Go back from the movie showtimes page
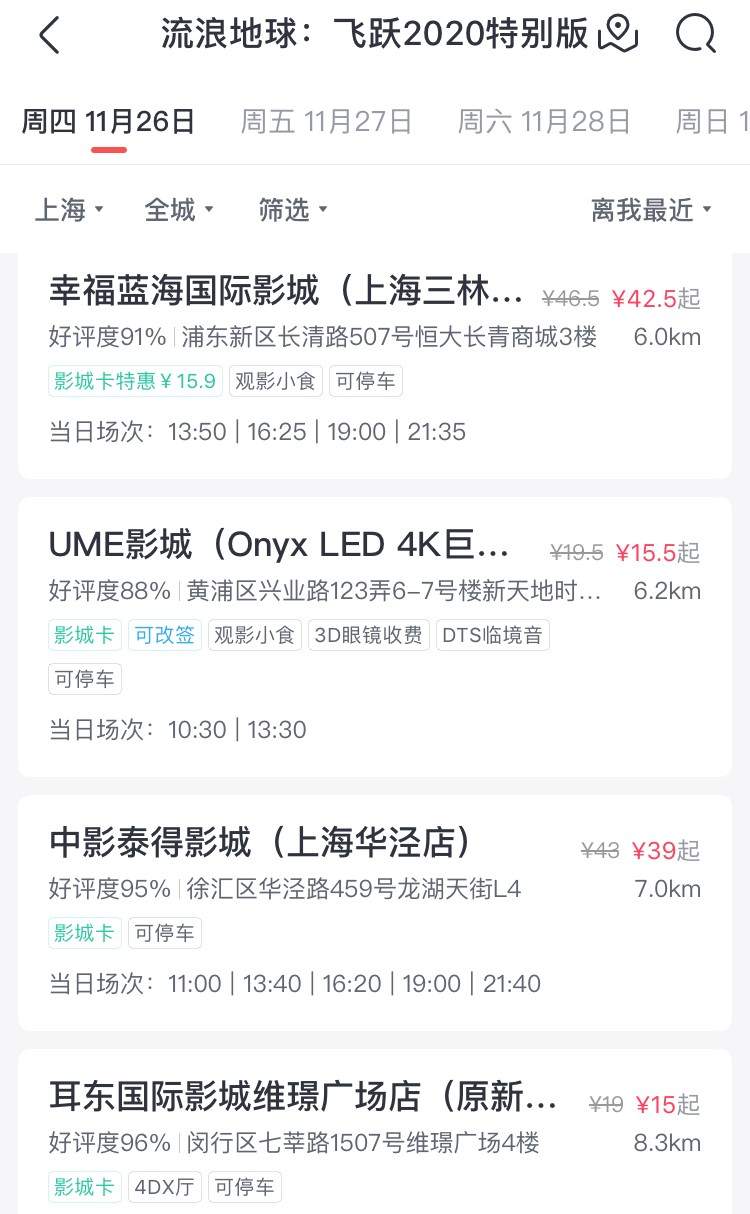 (x=49, y=36)
